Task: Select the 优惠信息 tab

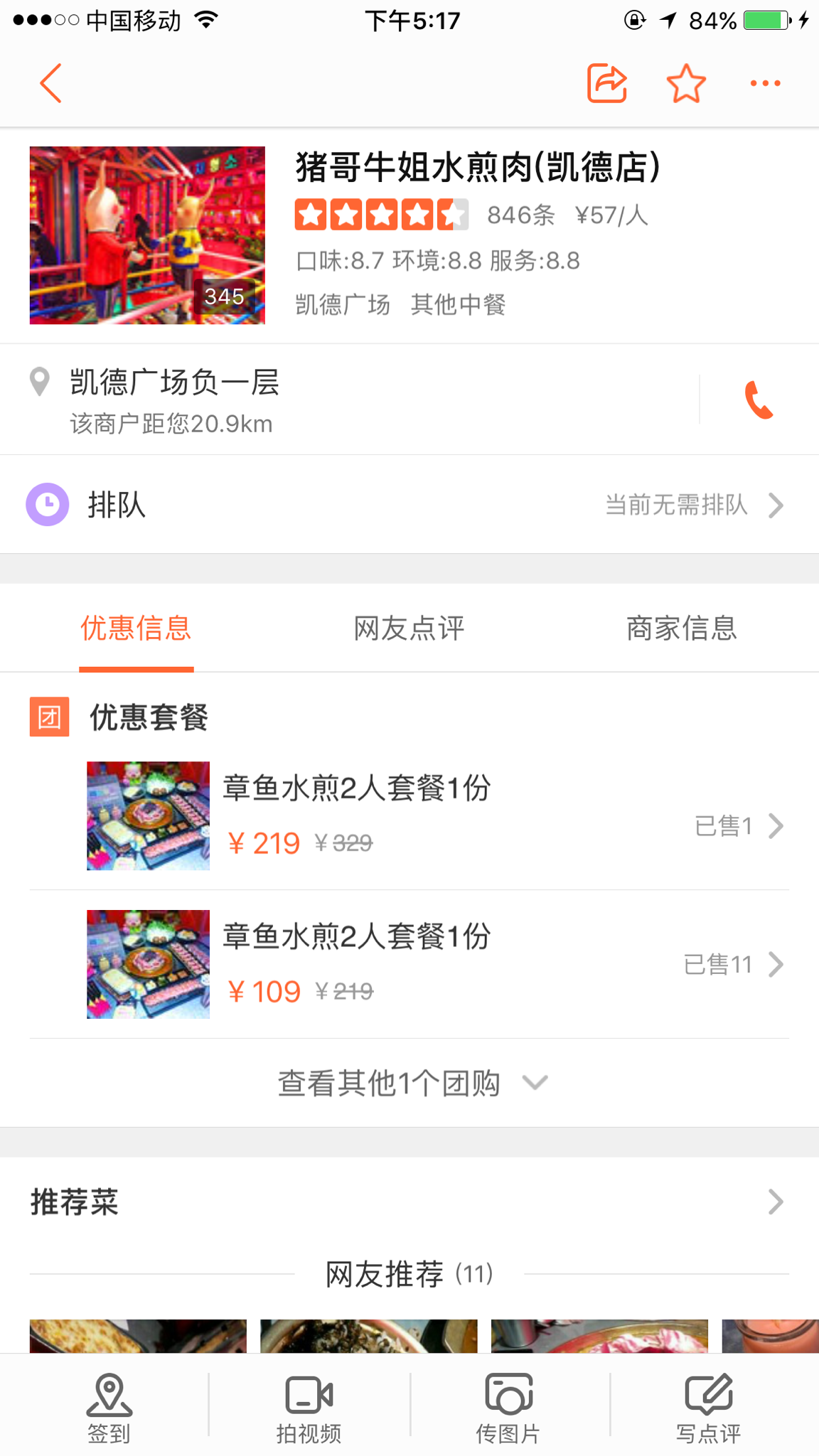Action: (x=136, y=628)
